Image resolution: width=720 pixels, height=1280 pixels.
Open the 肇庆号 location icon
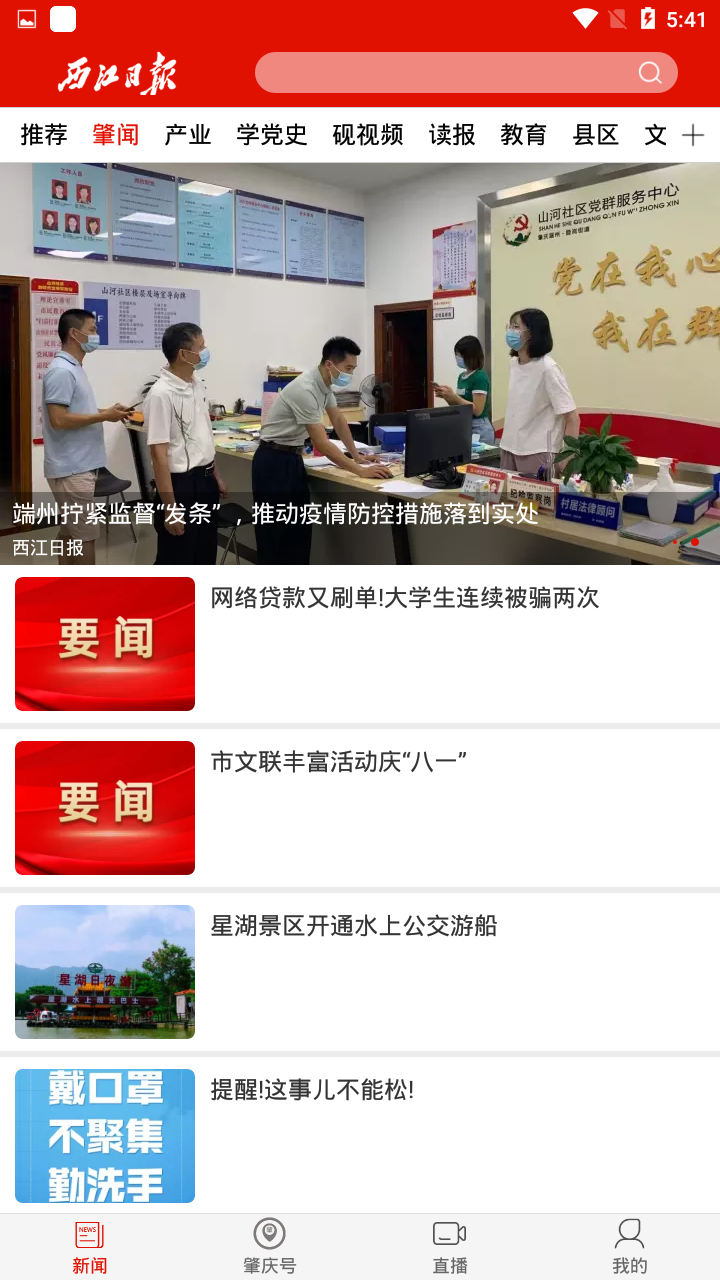click(x=268, y=1234)
